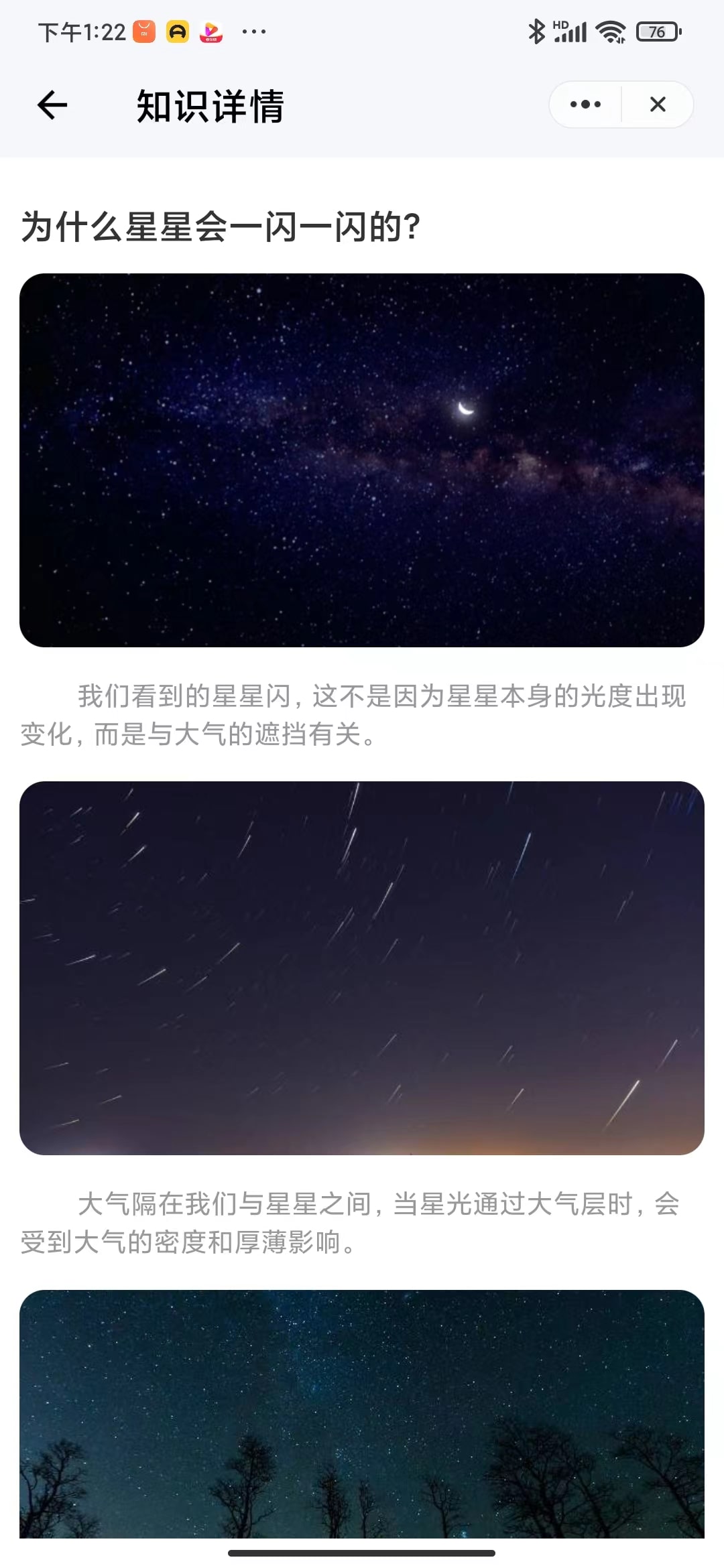
Task: Open the three-dot more options menu
Action: point(585,105)
